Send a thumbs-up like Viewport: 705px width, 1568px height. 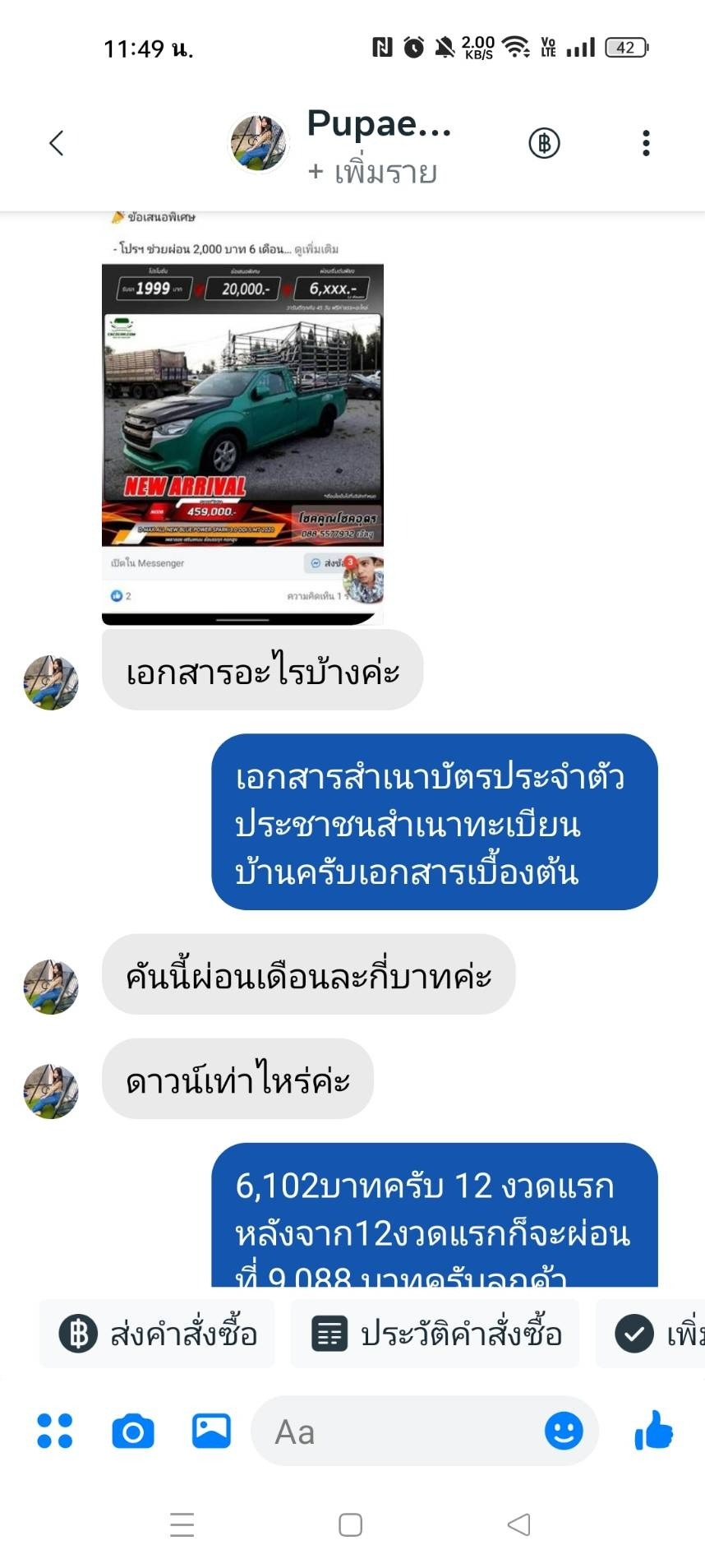tap(653, 1432)
